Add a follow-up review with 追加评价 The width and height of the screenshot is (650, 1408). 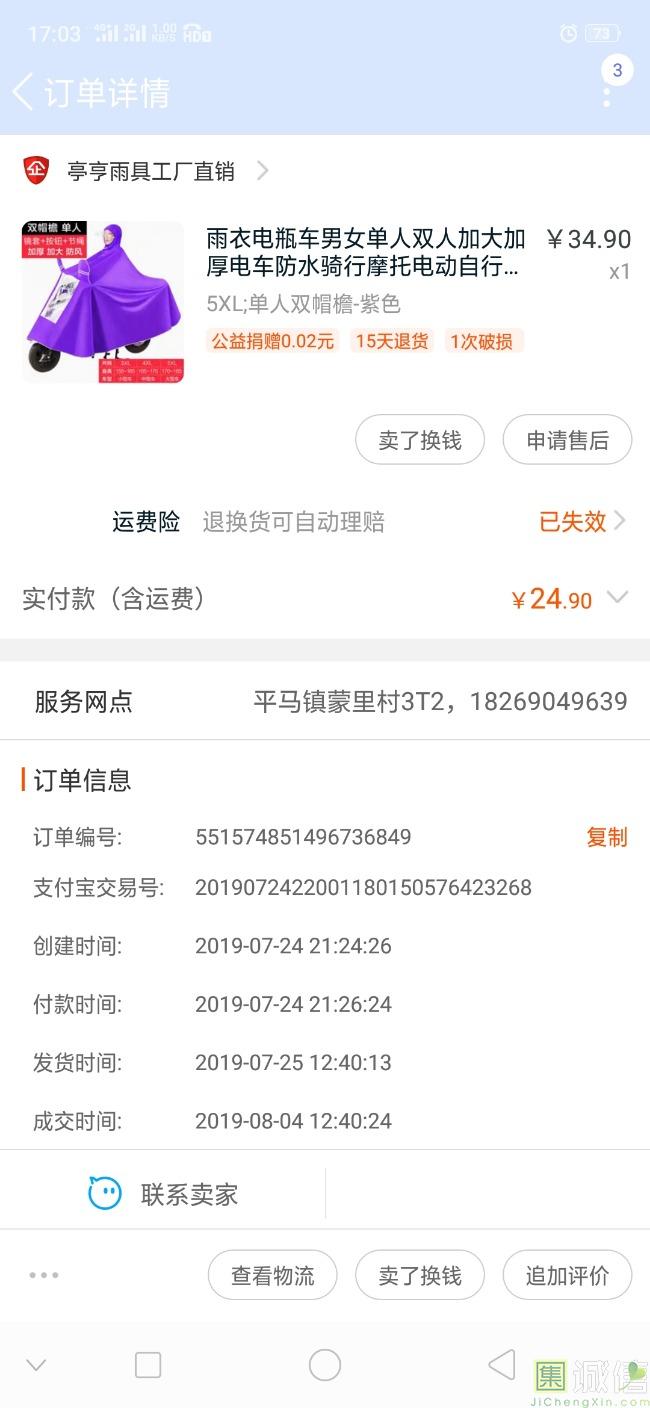pyautogui.click(x=567, y=1275)
